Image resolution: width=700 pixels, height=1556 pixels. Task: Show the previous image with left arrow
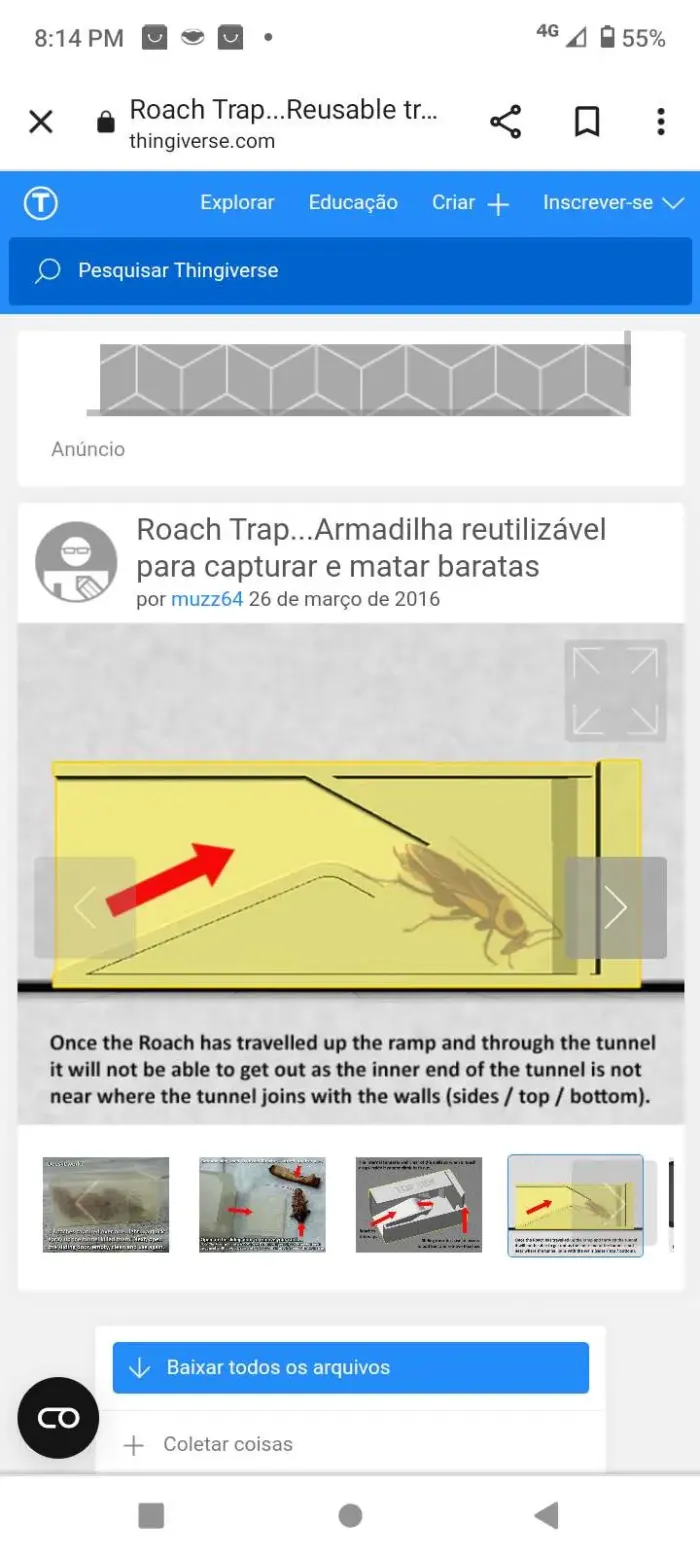pos(85,908)
